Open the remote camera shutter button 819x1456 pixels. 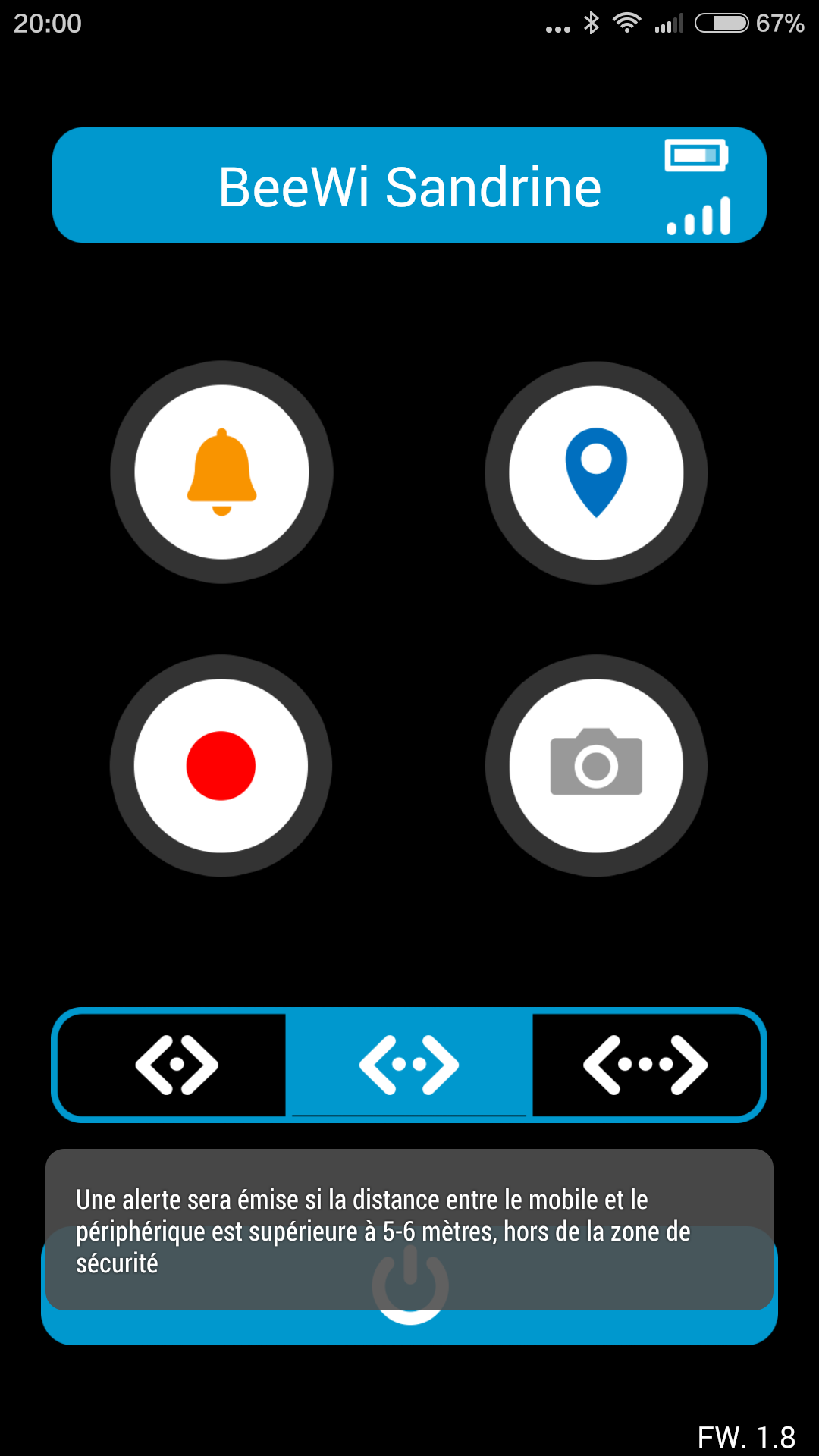[x=596, y=766]
